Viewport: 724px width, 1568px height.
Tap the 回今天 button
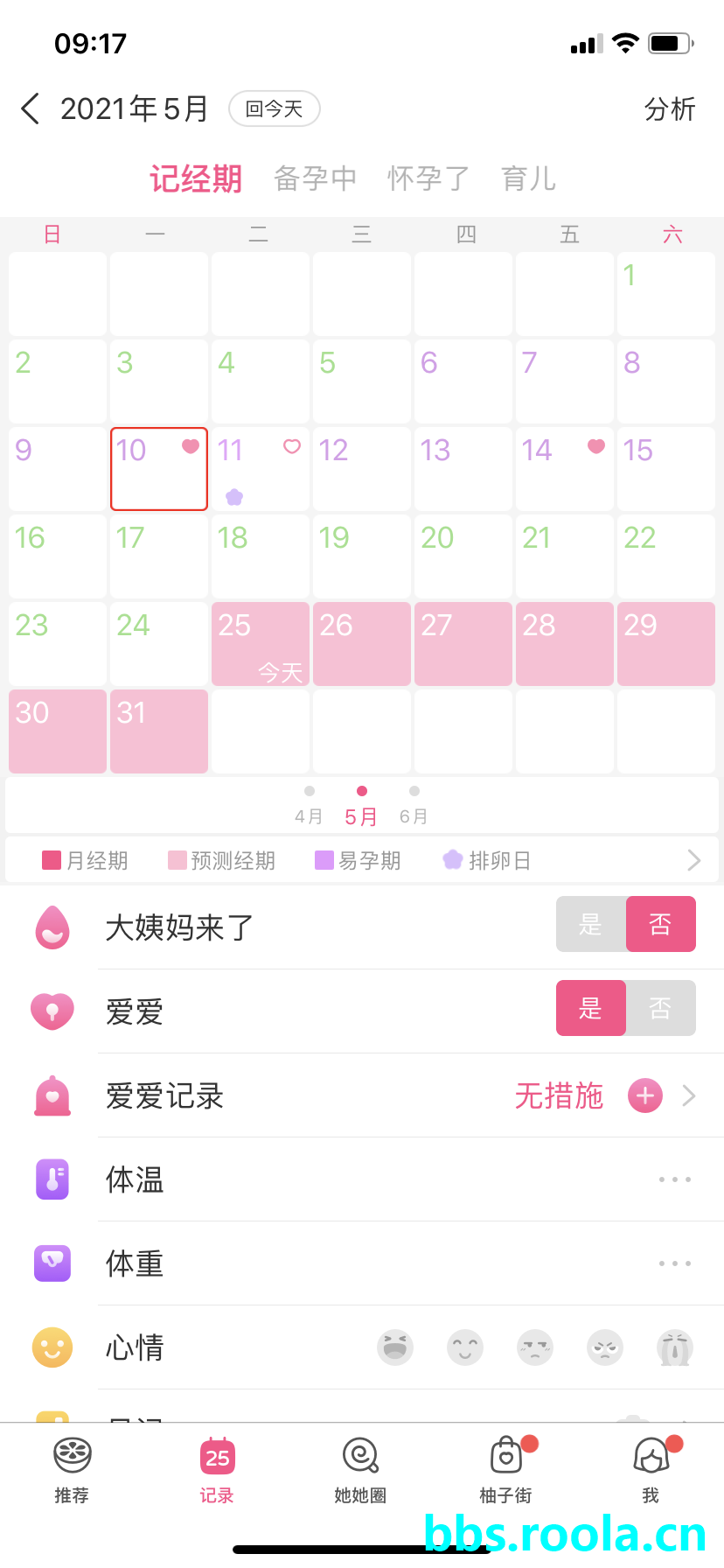[x=274, y=108]
